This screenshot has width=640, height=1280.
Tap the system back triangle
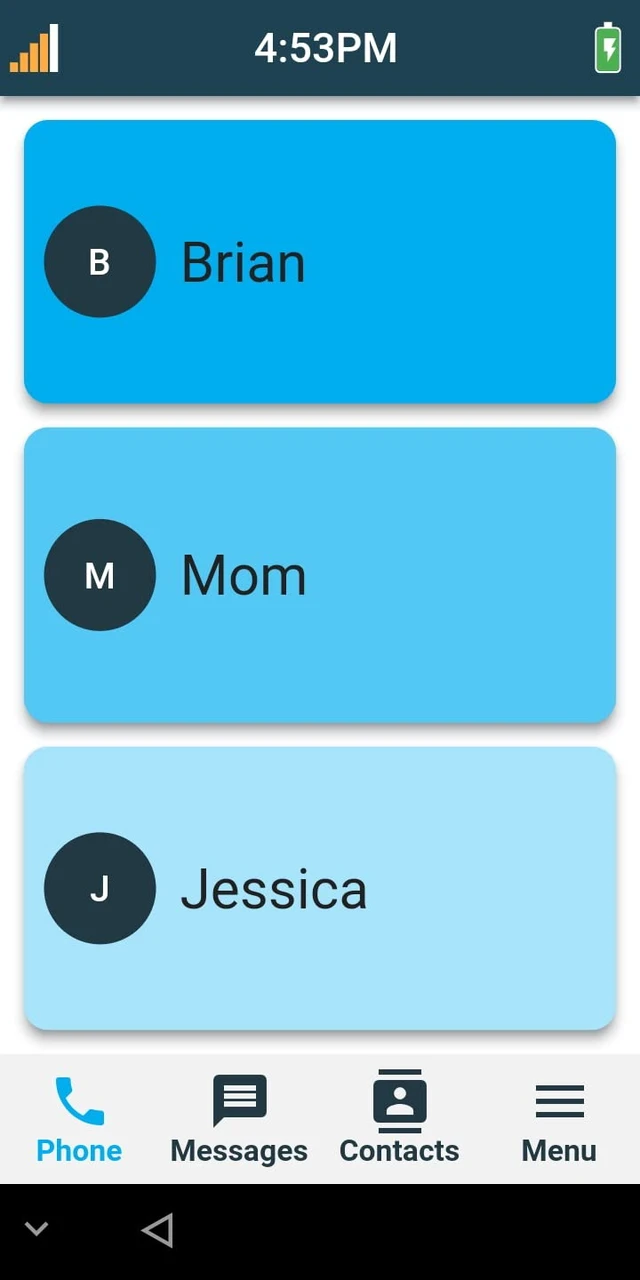click(158, 1231)
